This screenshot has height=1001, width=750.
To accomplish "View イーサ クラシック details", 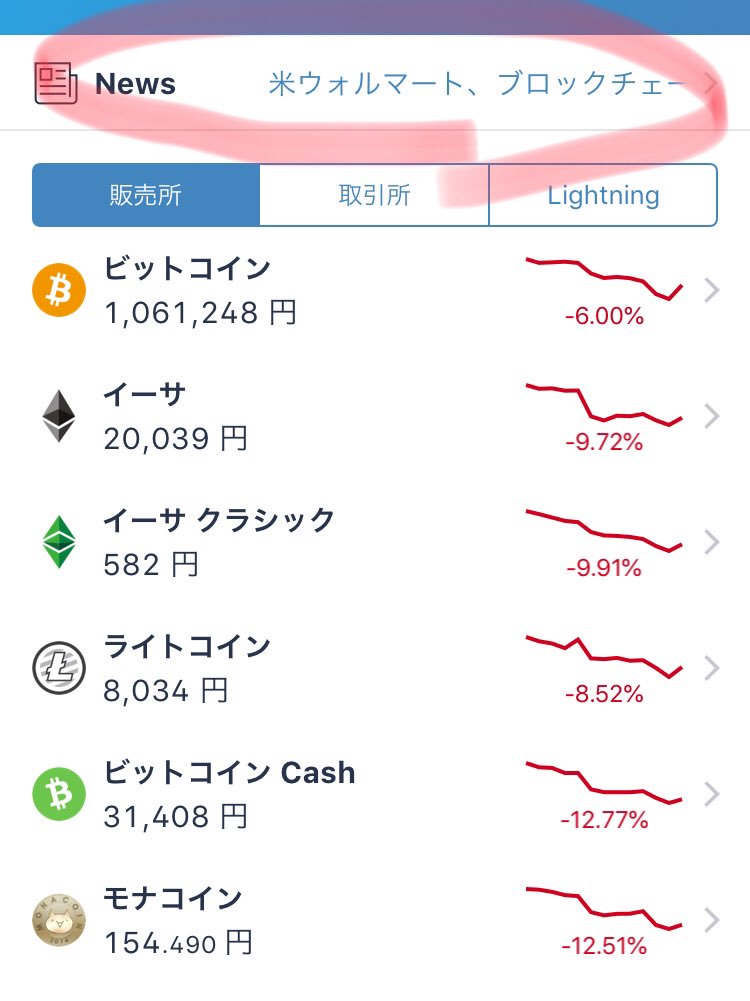I will click(375, 542).
